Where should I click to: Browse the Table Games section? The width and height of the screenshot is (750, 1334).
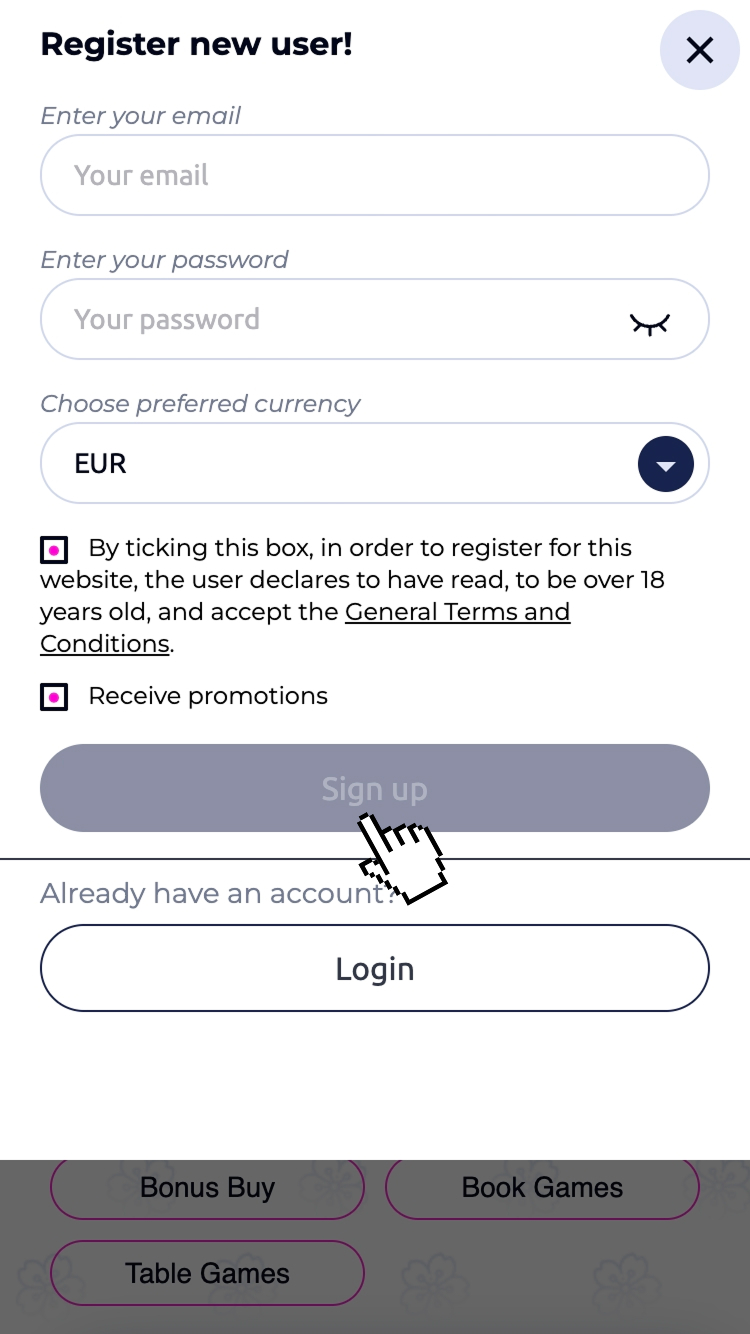click(207, 1272)
